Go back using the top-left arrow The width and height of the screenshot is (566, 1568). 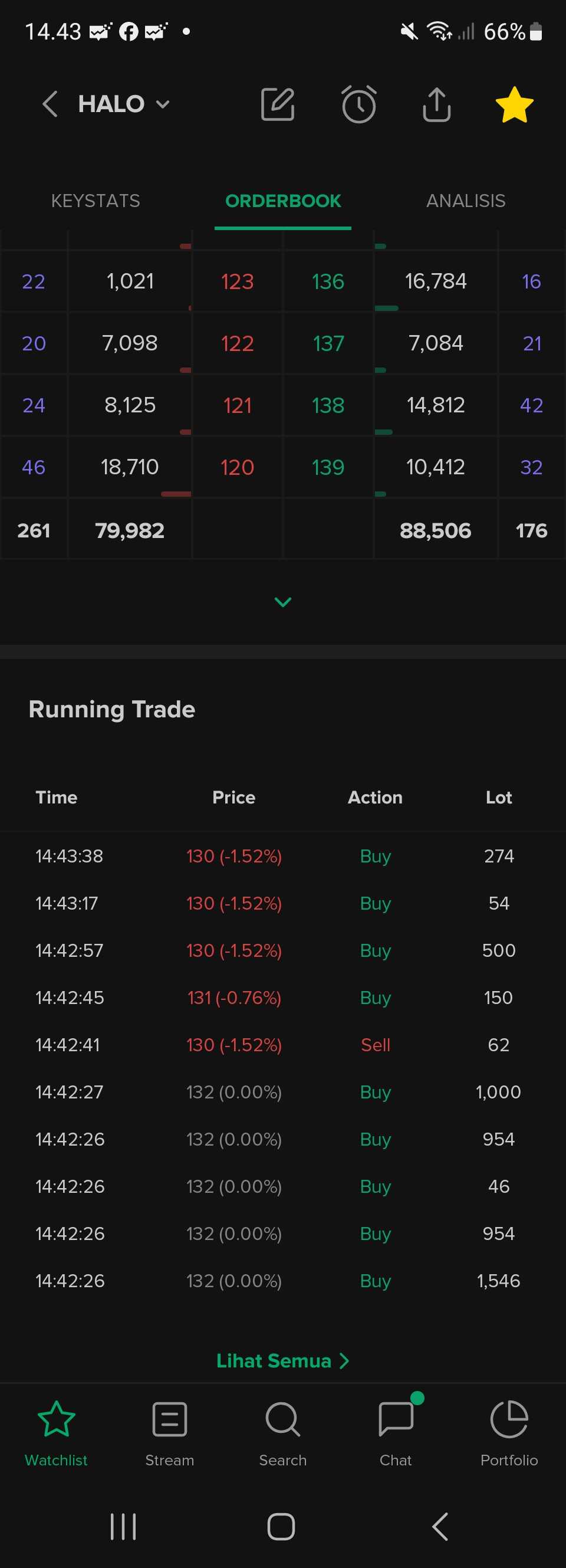50,104
